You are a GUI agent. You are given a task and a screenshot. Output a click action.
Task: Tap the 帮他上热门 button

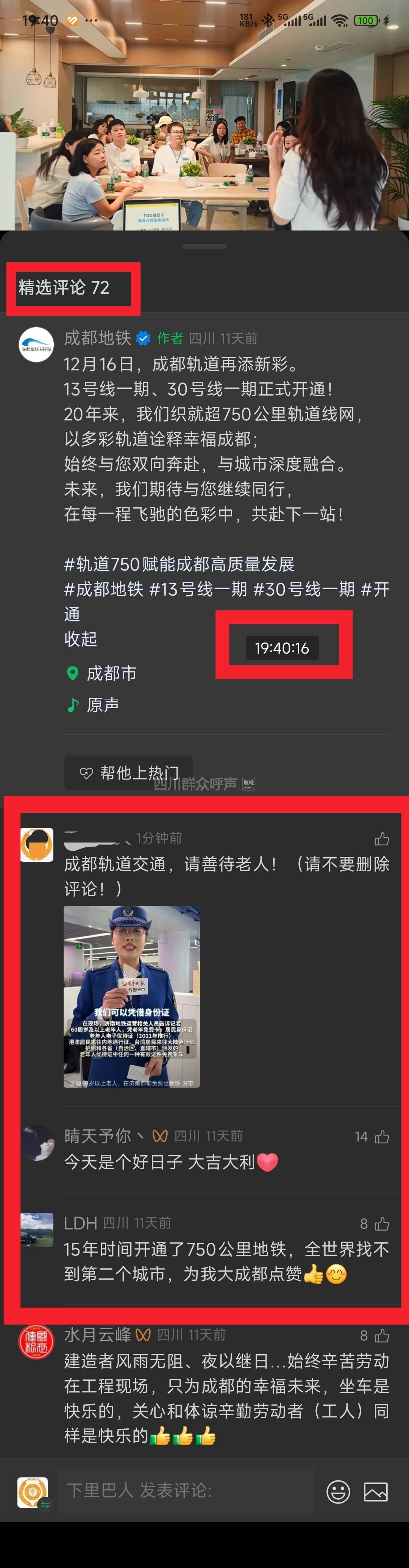128,772
